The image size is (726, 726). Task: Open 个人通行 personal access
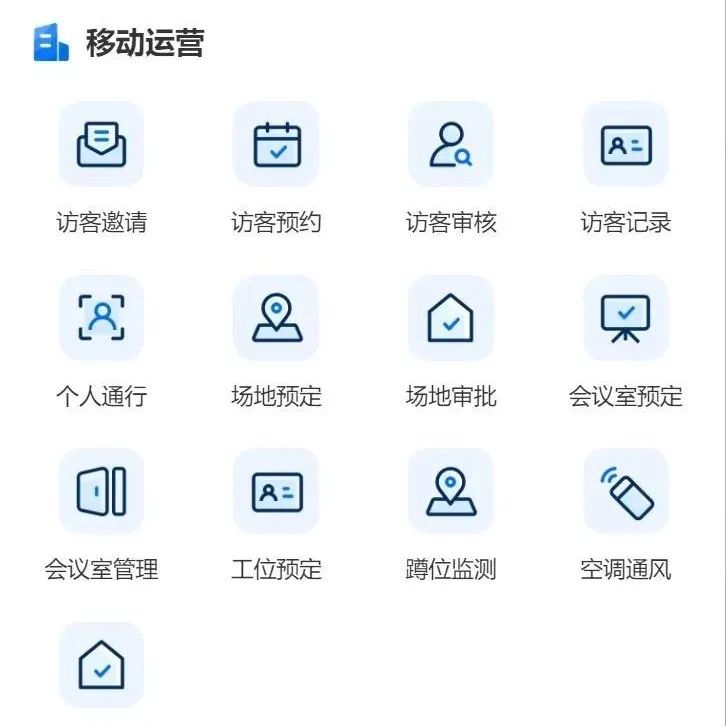click(101, 319)
